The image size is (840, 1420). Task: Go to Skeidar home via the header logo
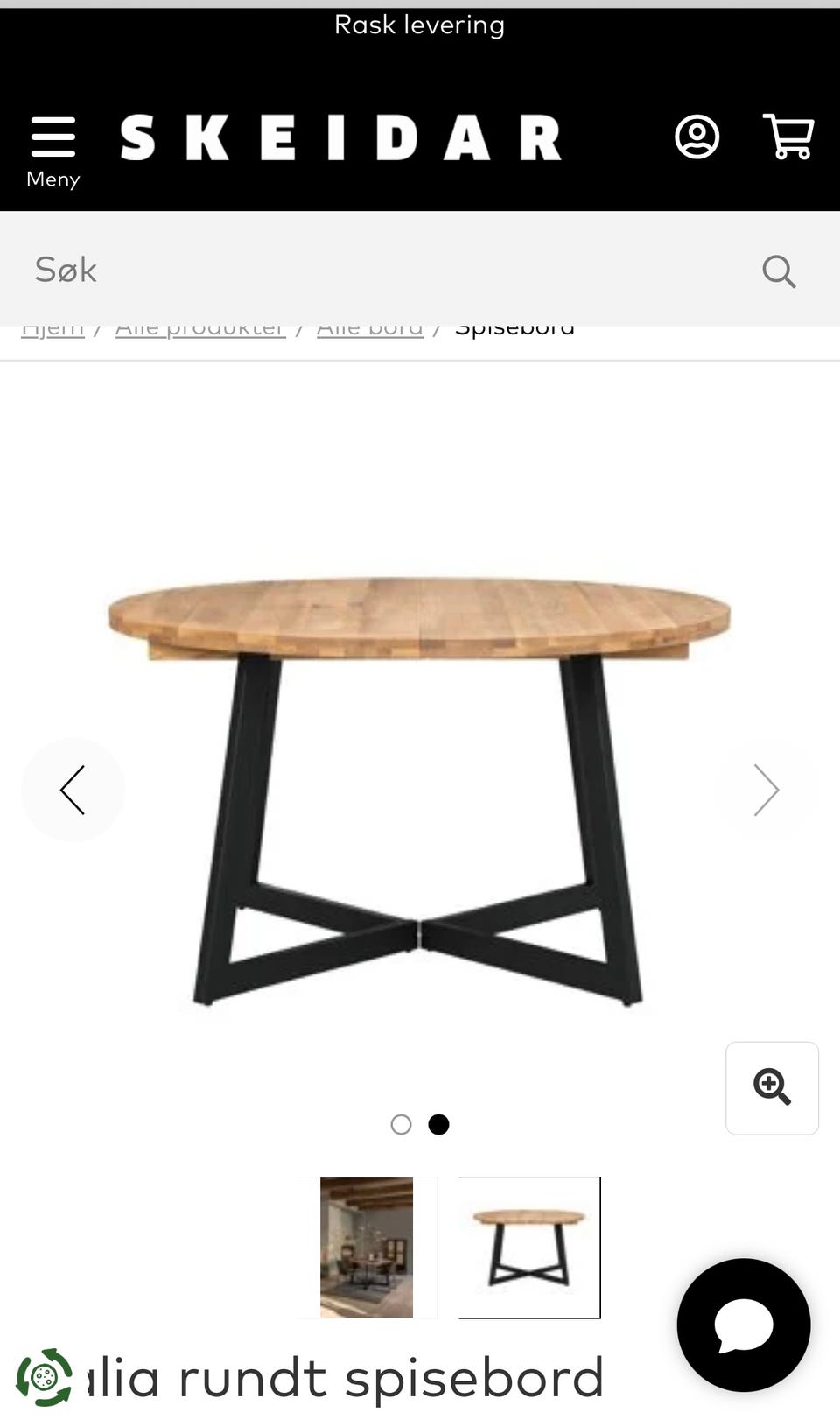point(340,138)
